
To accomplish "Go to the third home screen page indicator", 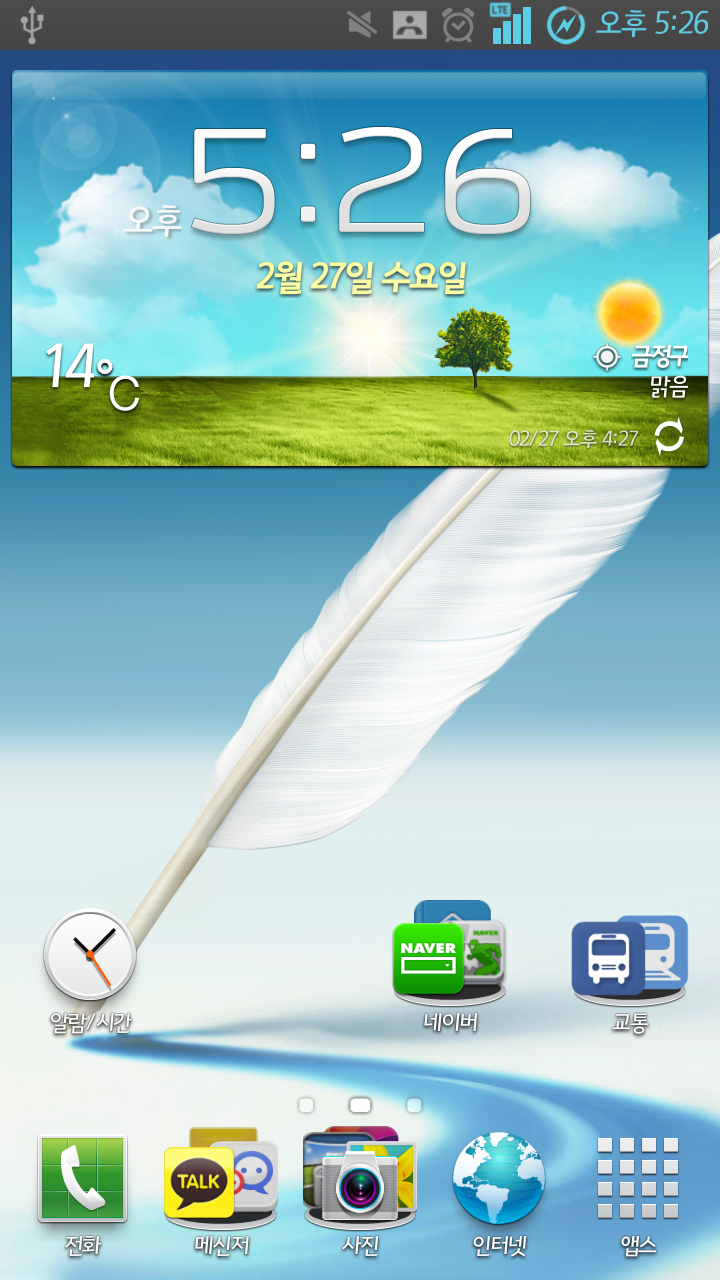I will pos(414,1105).
